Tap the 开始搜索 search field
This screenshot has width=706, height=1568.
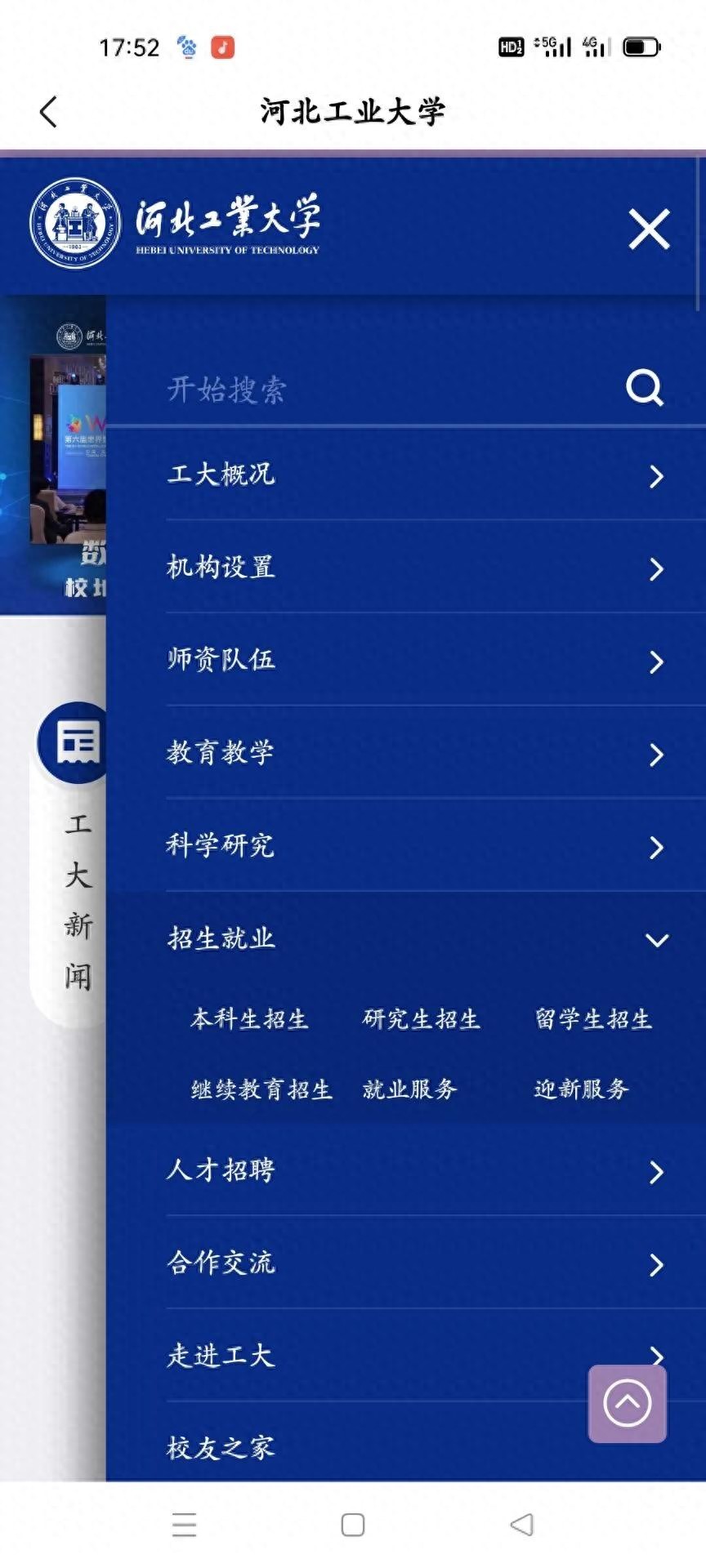[x=368, y=390]
